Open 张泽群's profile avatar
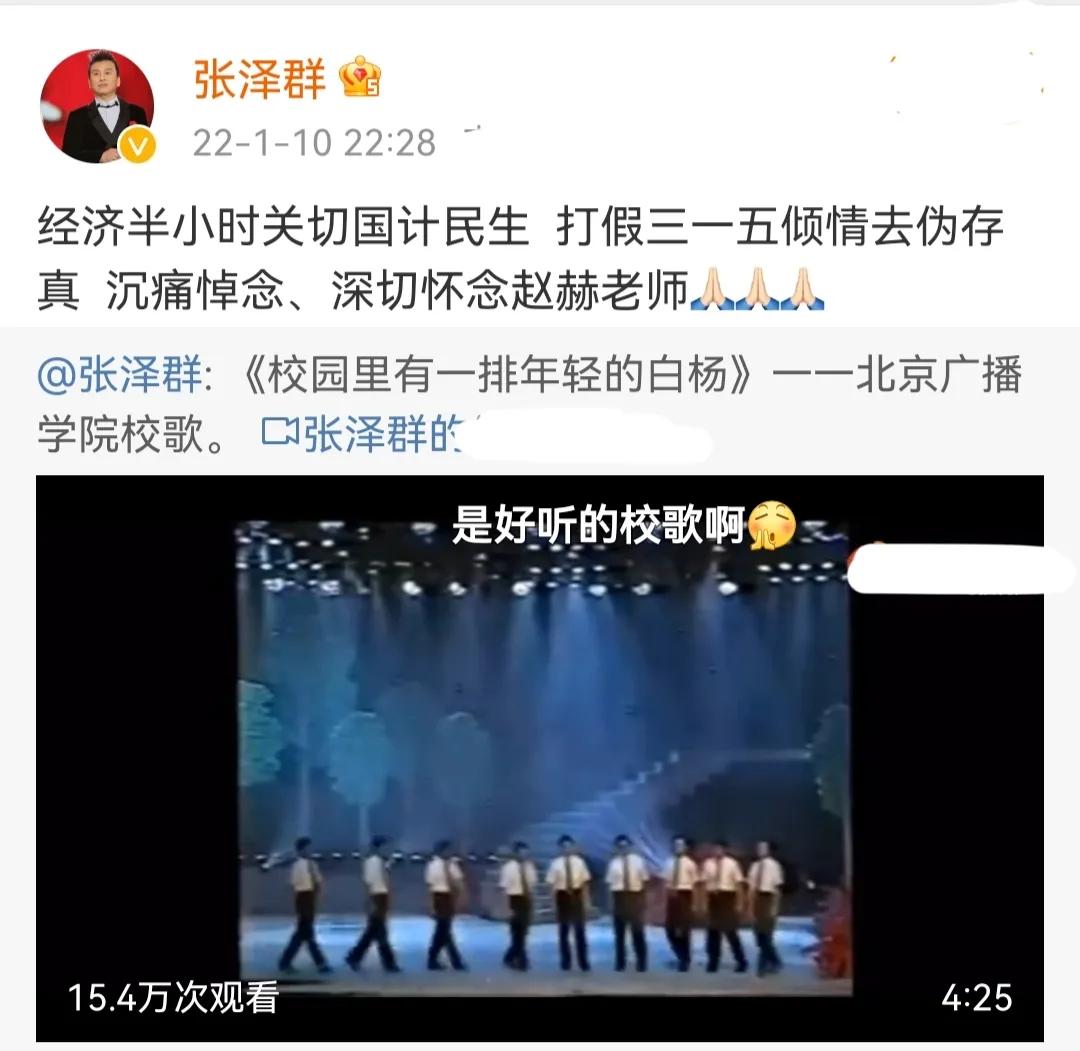 coord(97,105)
